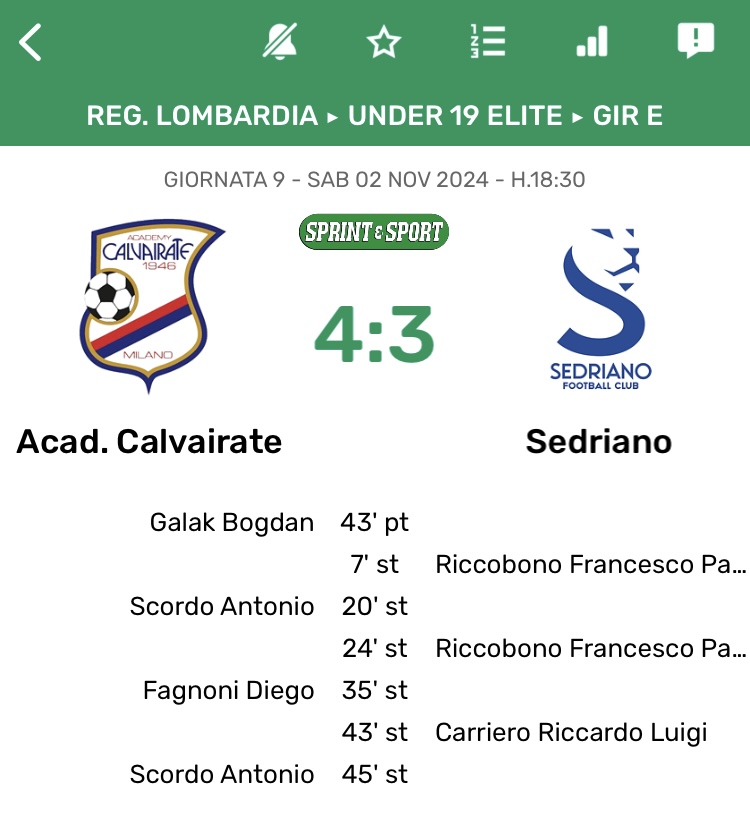
Task: Add this match to favorites with the star
Action: (383, 42)
